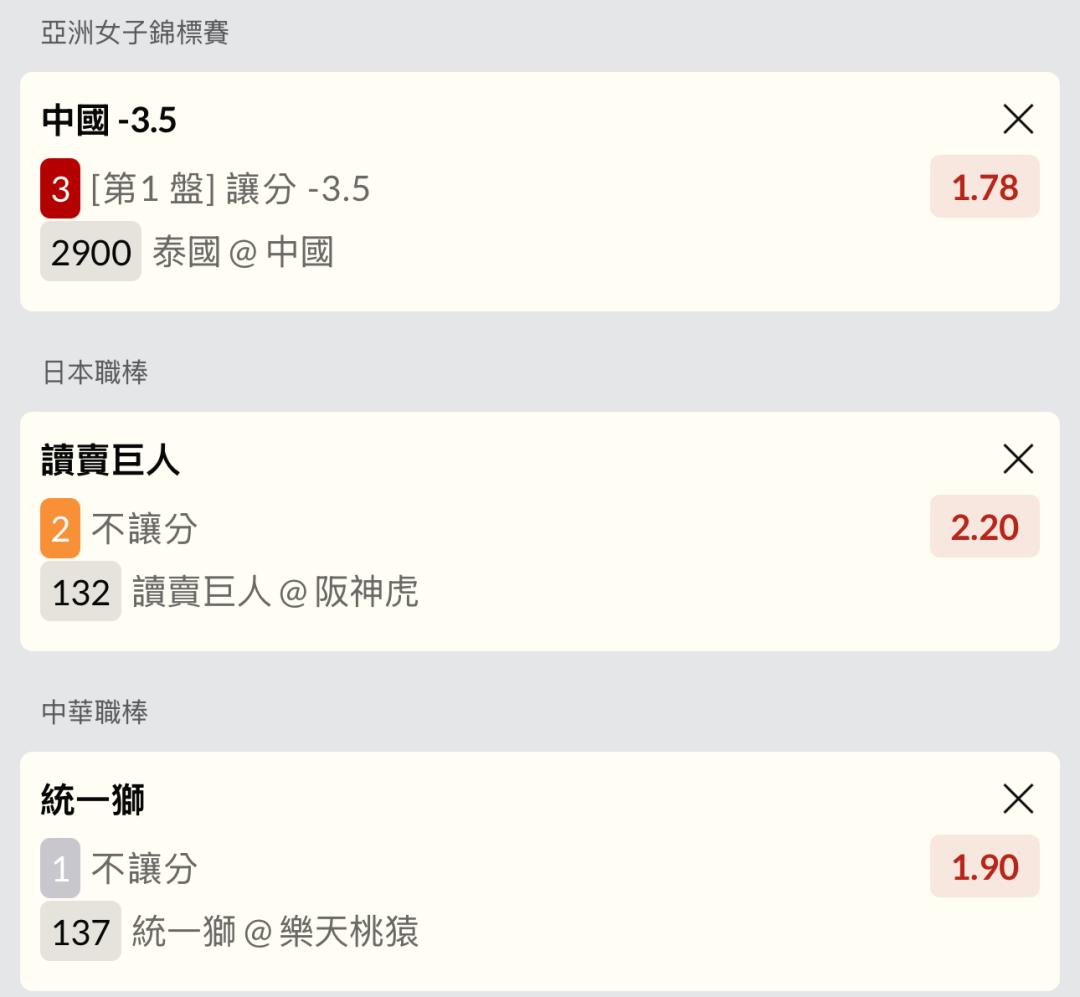Tap the 2.20 odds for 讀賣巨人
Screen dimensions: 1080x997
click(984, 526)
